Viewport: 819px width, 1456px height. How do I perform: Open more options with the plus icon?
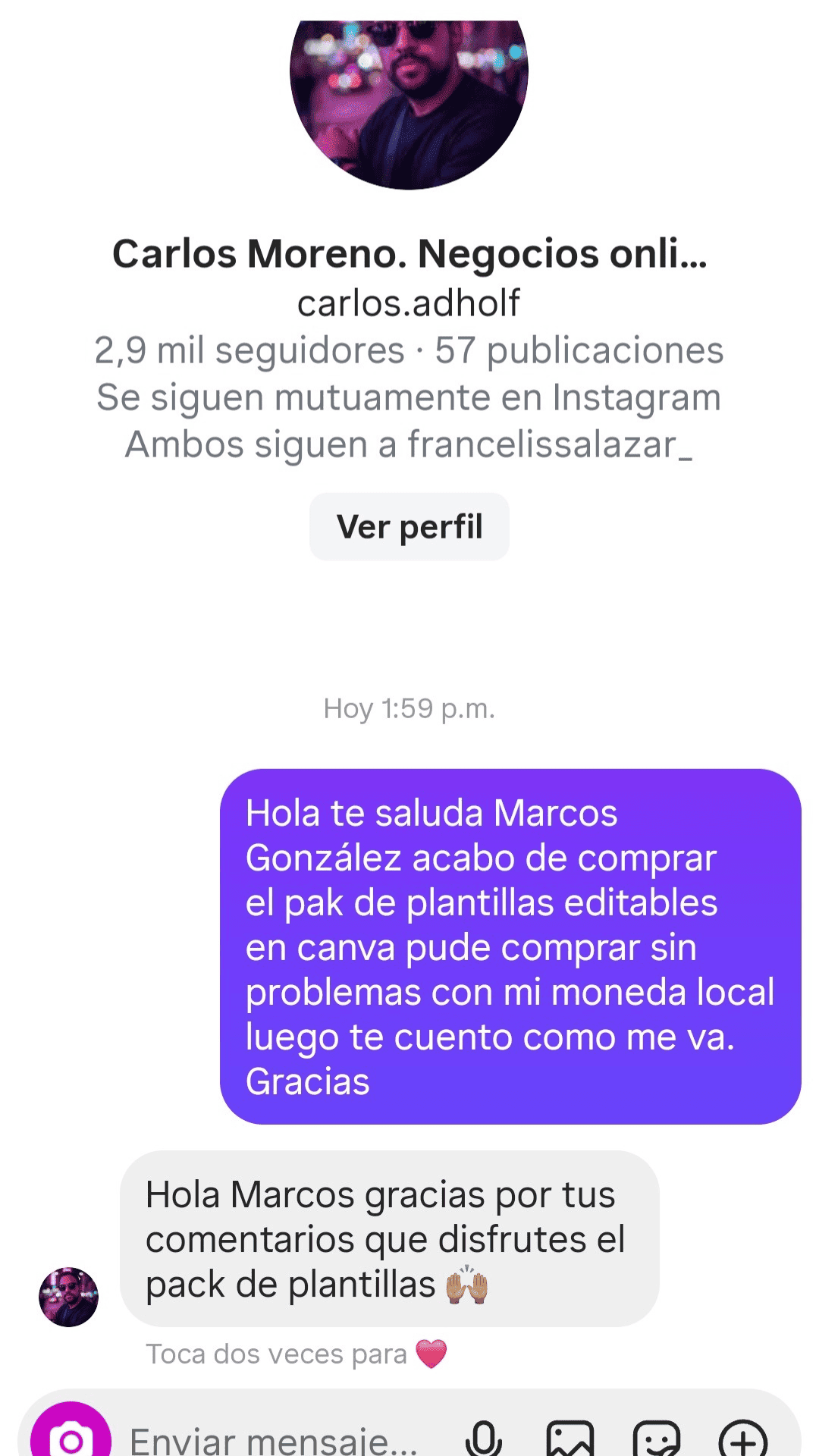coord(743,1438)
